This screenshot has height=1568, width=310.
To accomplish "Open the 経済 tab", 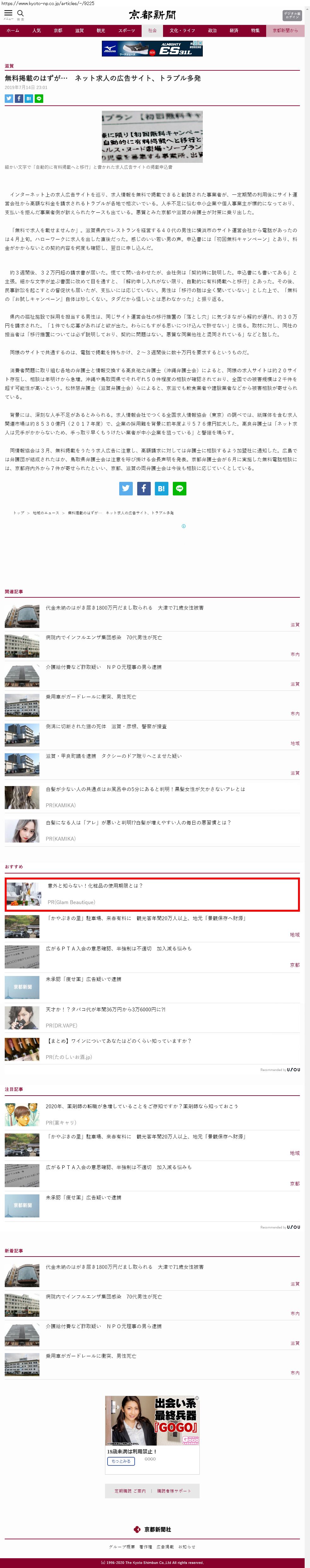I will [x=233, y=30].
